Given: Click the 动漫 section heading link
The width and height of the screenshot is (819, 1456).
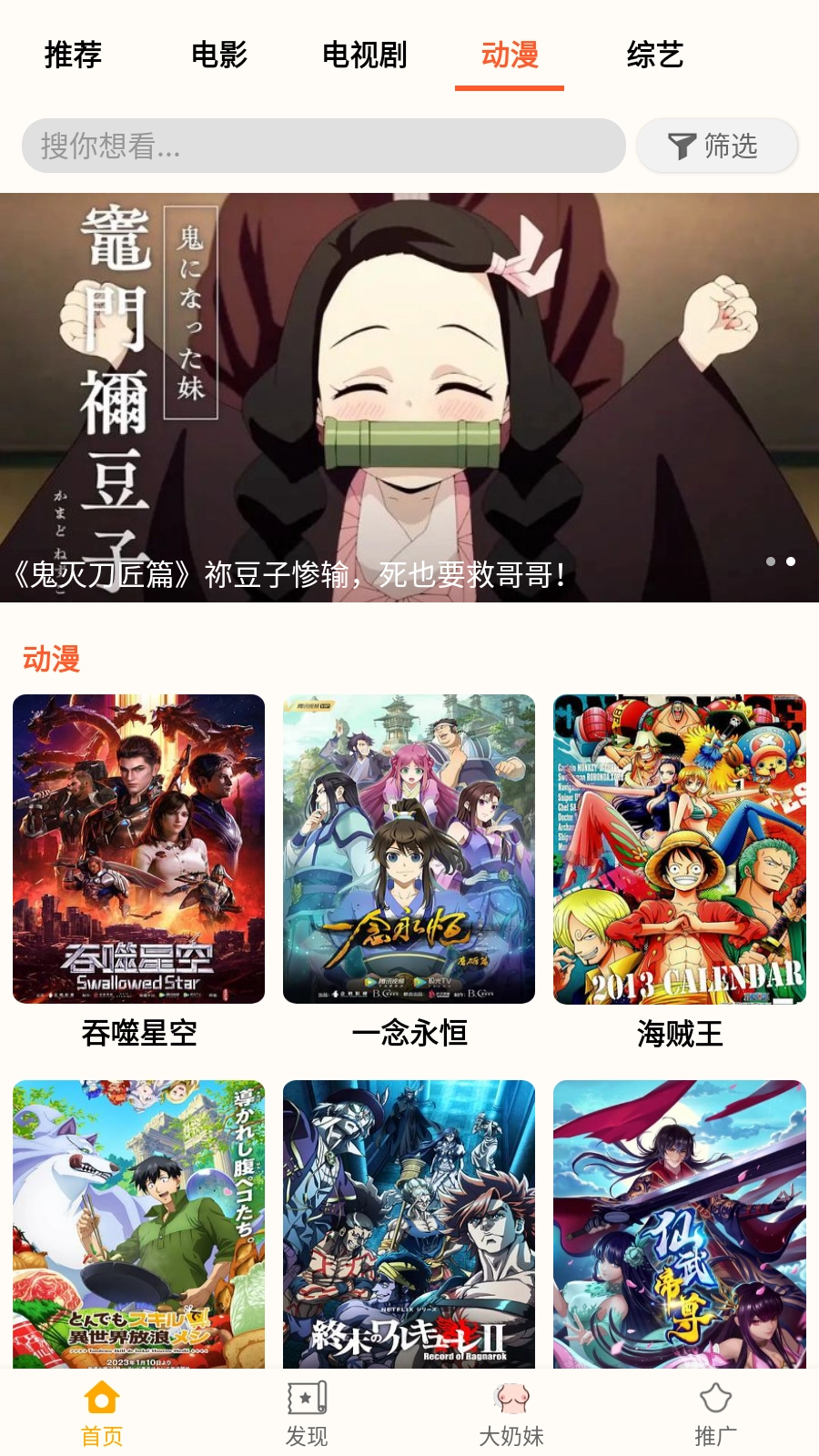Looking at the screenshot, I should pos(52,657).
